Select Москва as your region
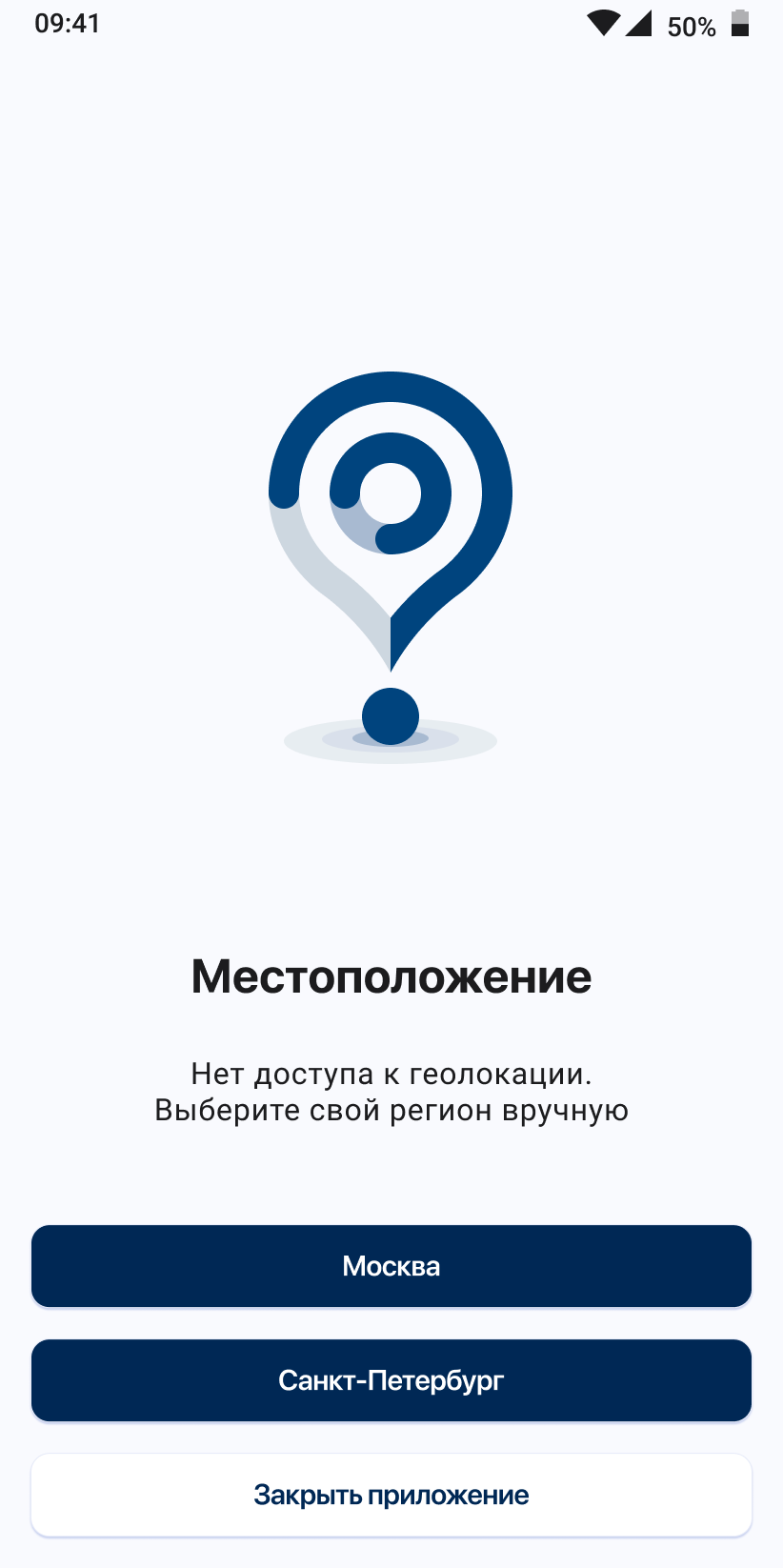The image size is (783, 1568). pyautogui.click(x=391, y=1266)
